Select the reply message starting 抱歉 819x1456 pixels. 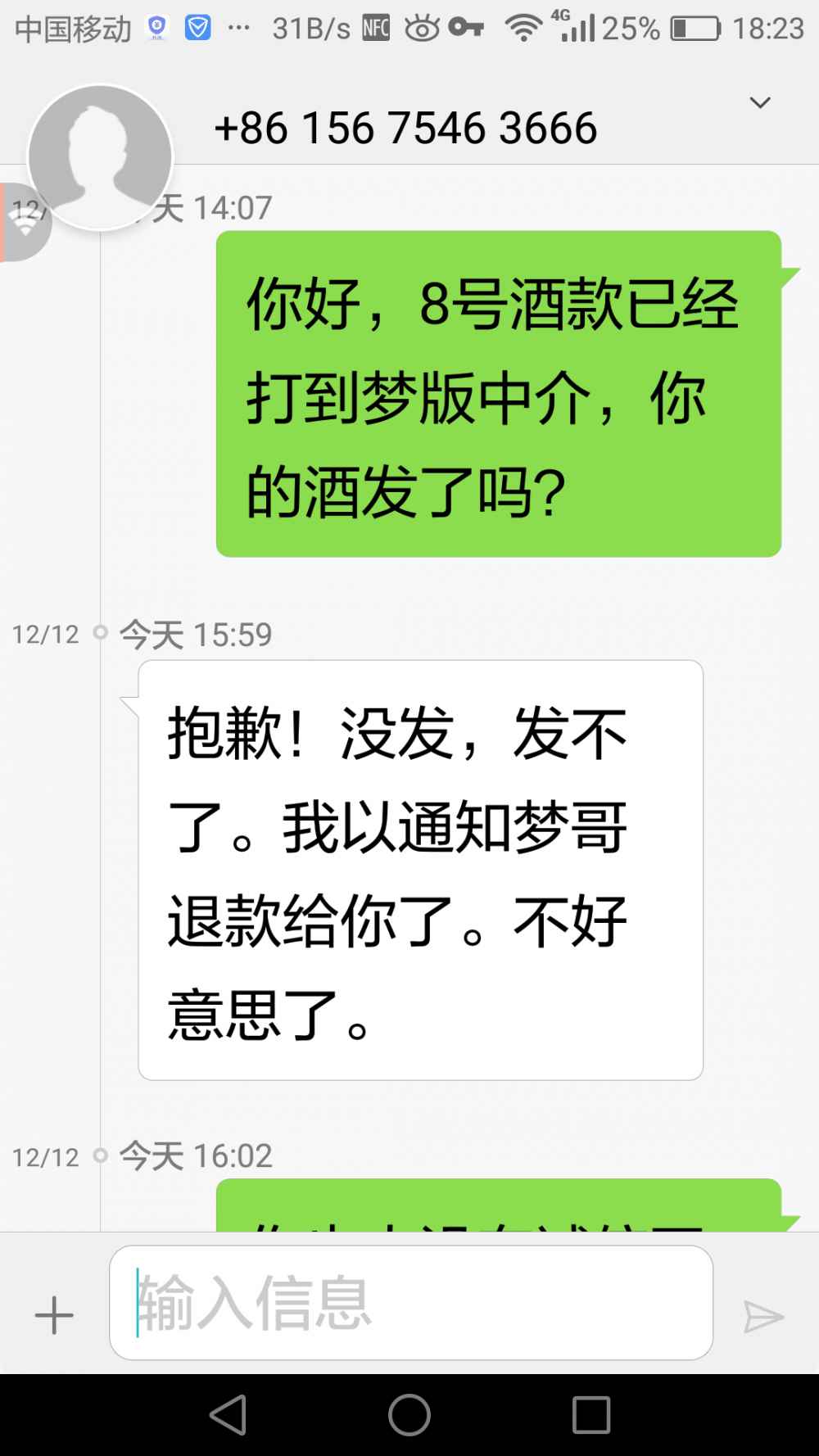pyautogui.click(x=420, y=870)
